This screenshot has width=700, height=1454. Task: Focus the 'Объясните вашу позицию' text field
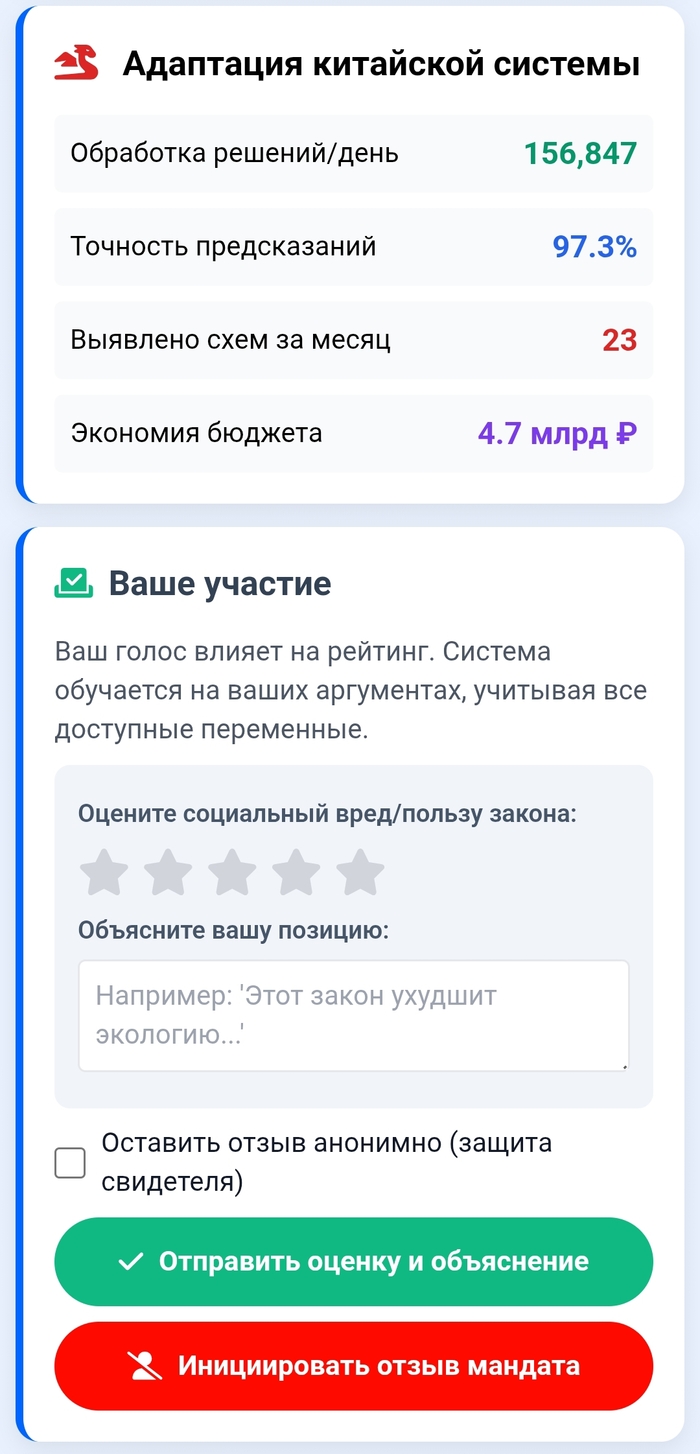pyautogui.click(x=353, y=1015)
